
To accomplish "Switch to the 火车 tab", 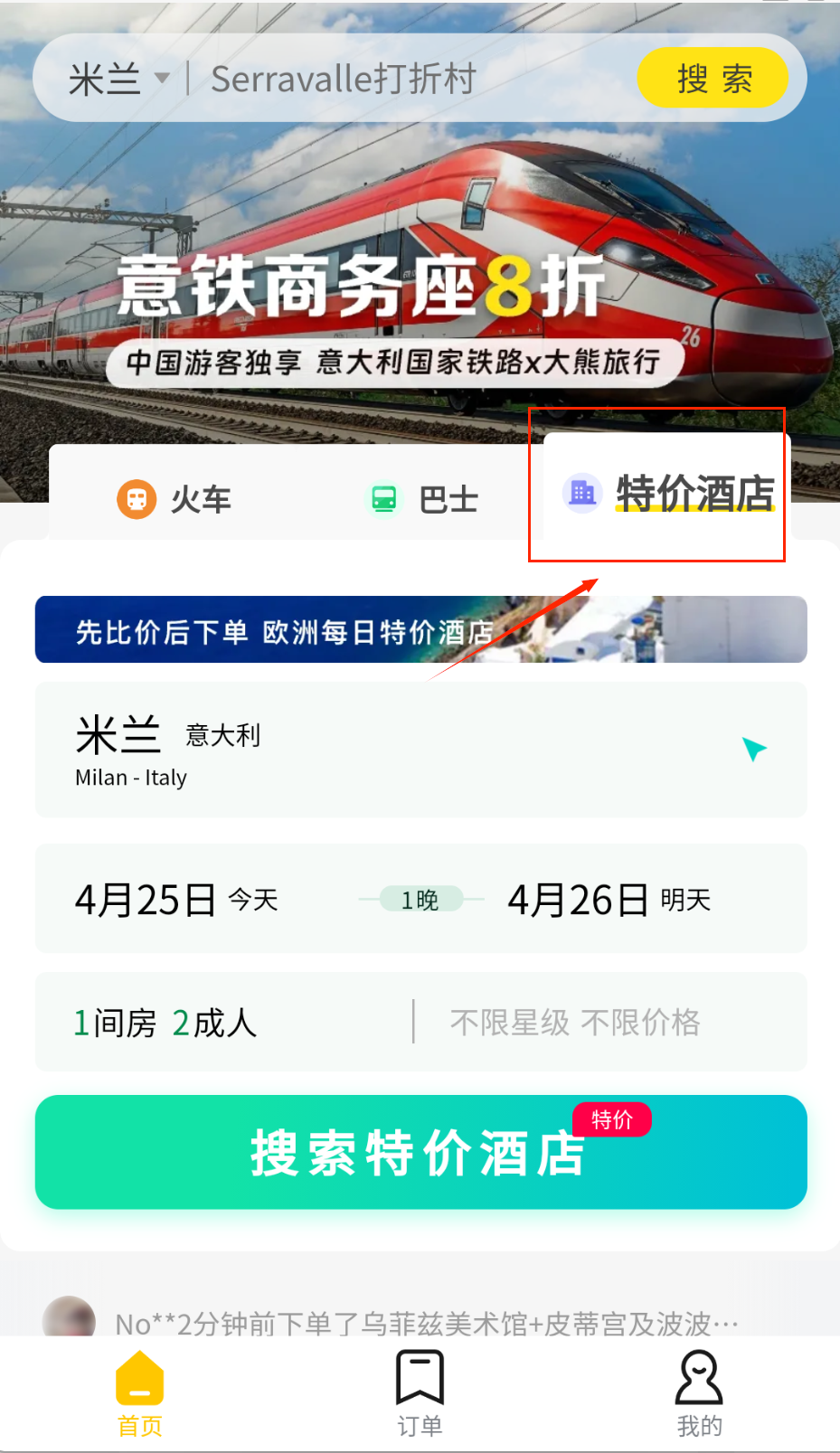I will pyautogui.click(x=175, y=499).
